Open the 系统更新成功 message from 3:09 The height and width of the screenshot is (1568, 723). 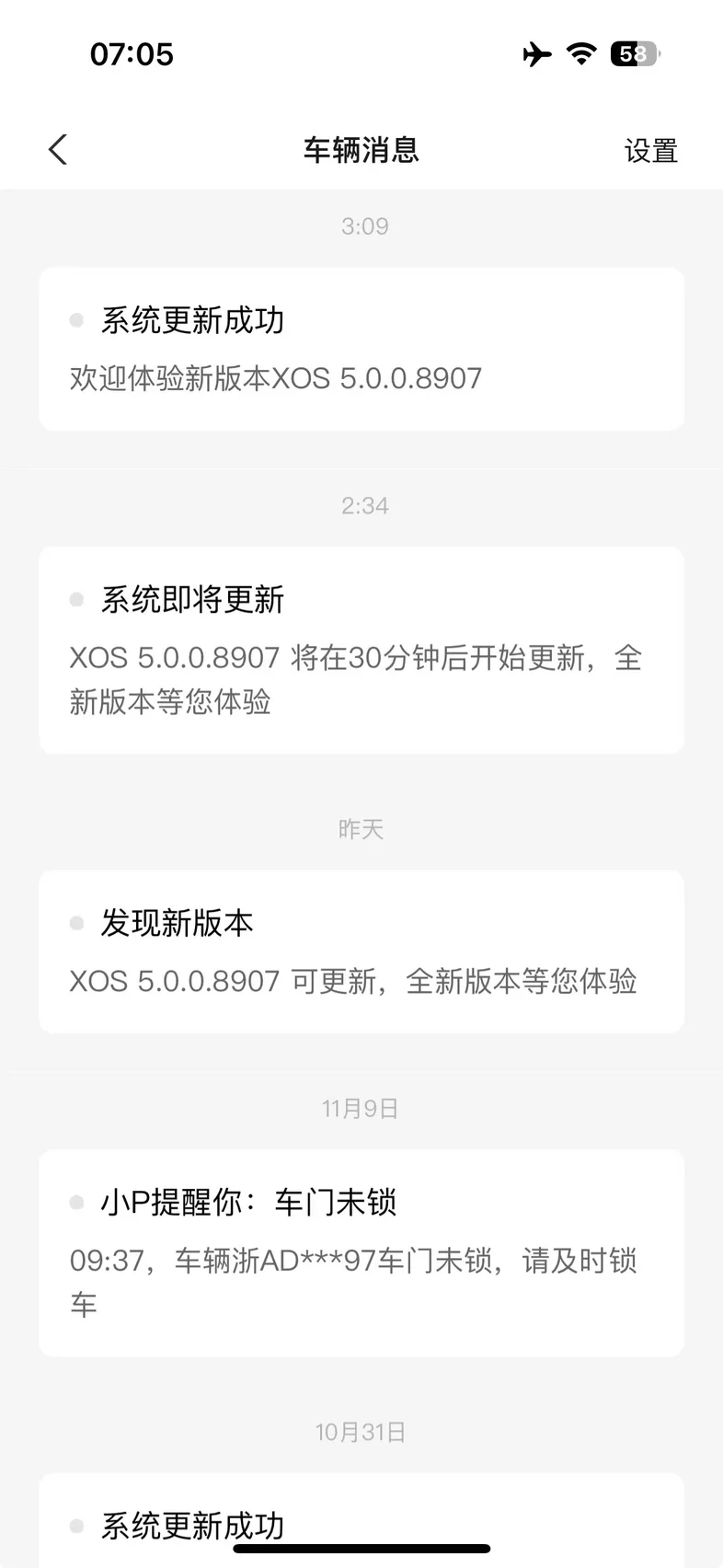[x=361, y=349]
